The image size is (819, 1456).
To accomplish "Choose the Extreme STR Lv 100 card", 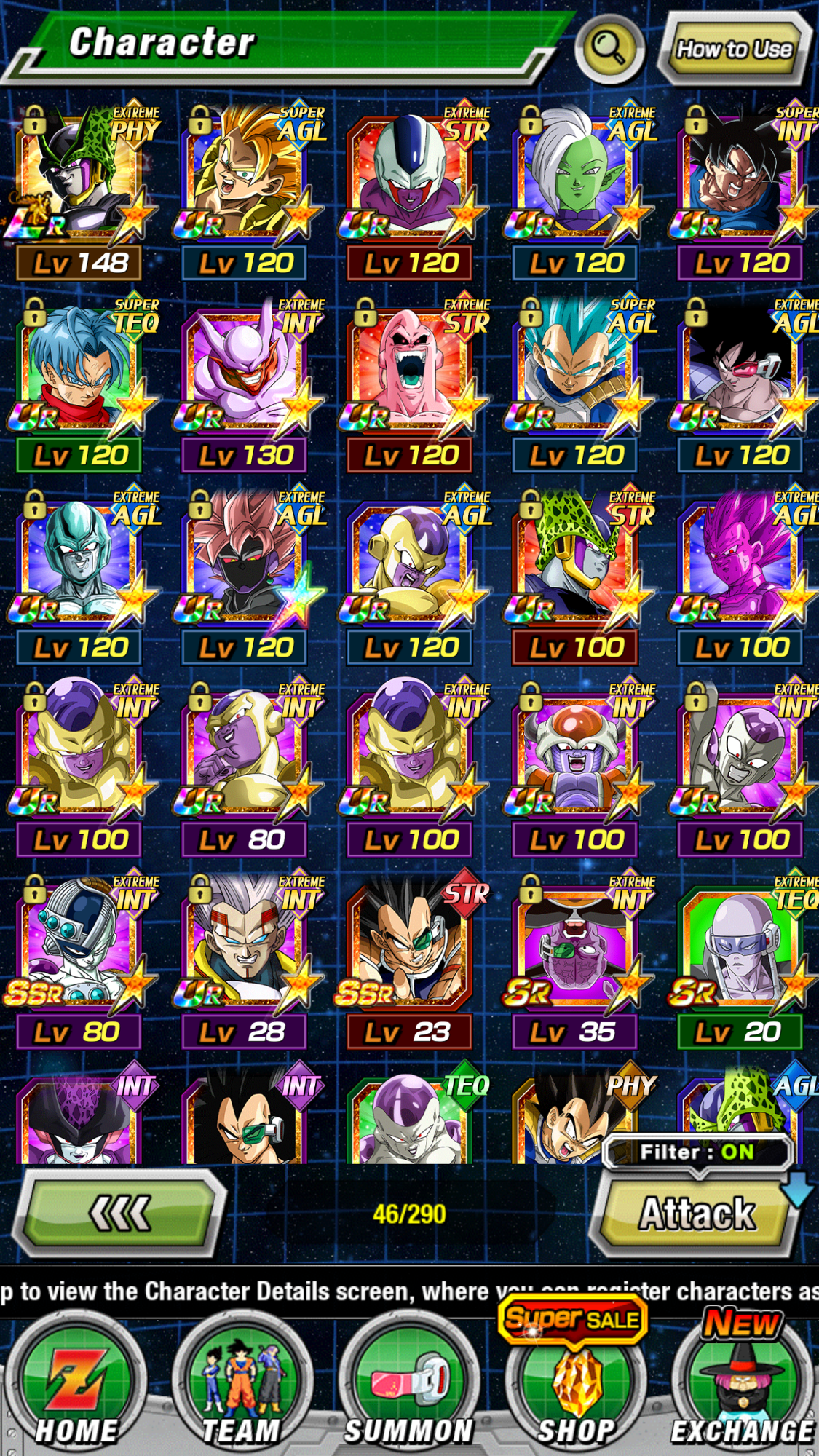I will [575, 576].
